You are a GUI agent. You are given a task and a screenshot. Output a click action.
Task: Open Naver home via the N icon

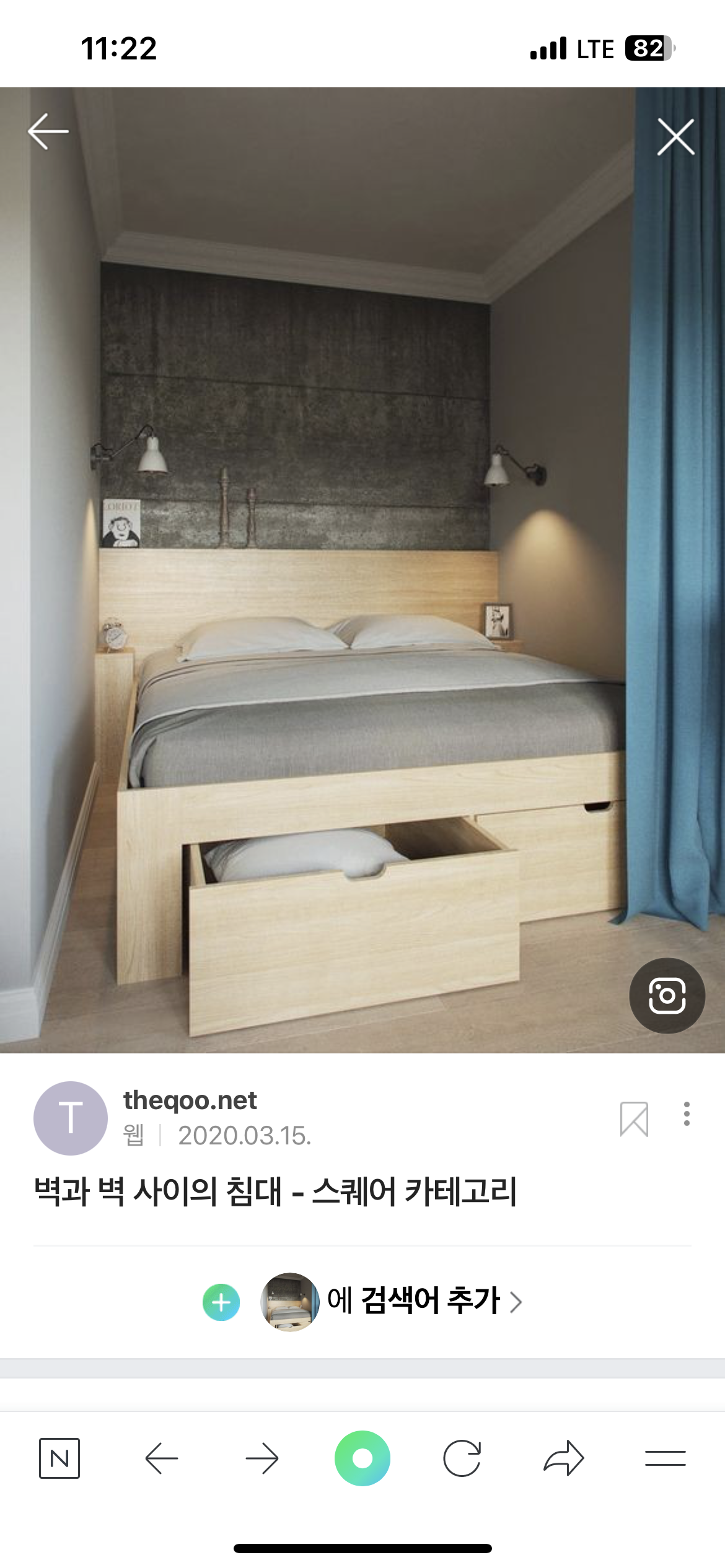tap(59, 1458)
